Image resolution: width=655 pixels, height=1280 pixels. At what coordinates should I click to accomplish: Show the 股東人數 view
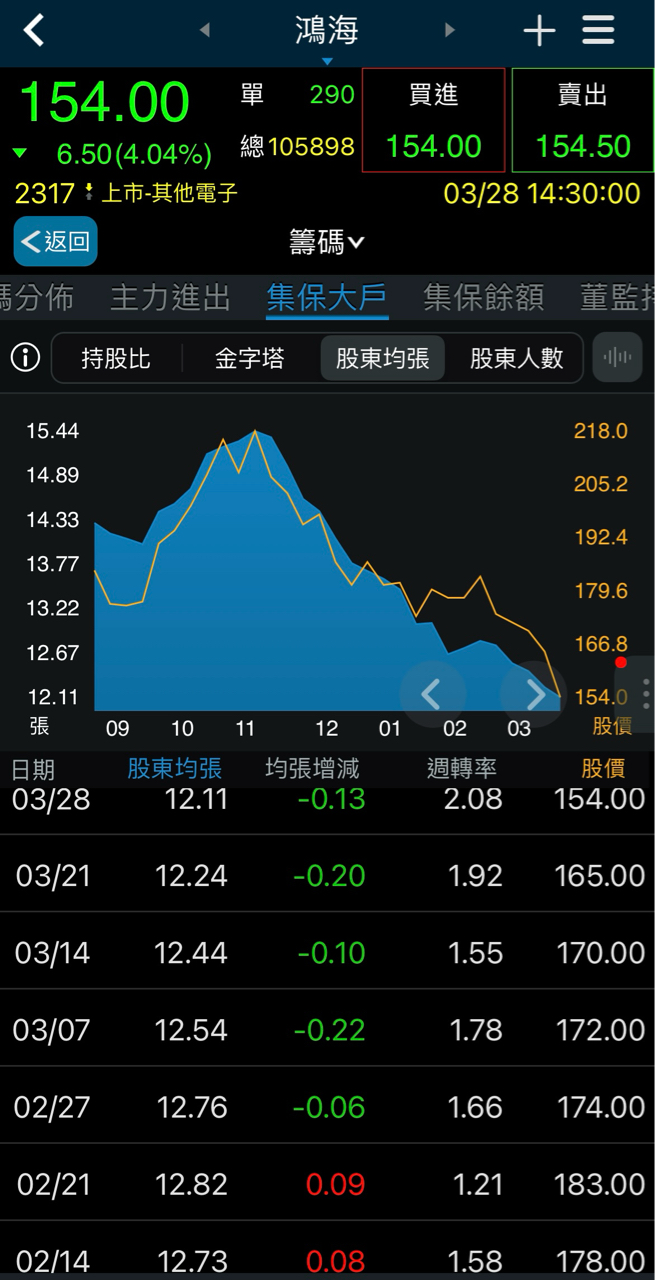(x=516, y=358)
